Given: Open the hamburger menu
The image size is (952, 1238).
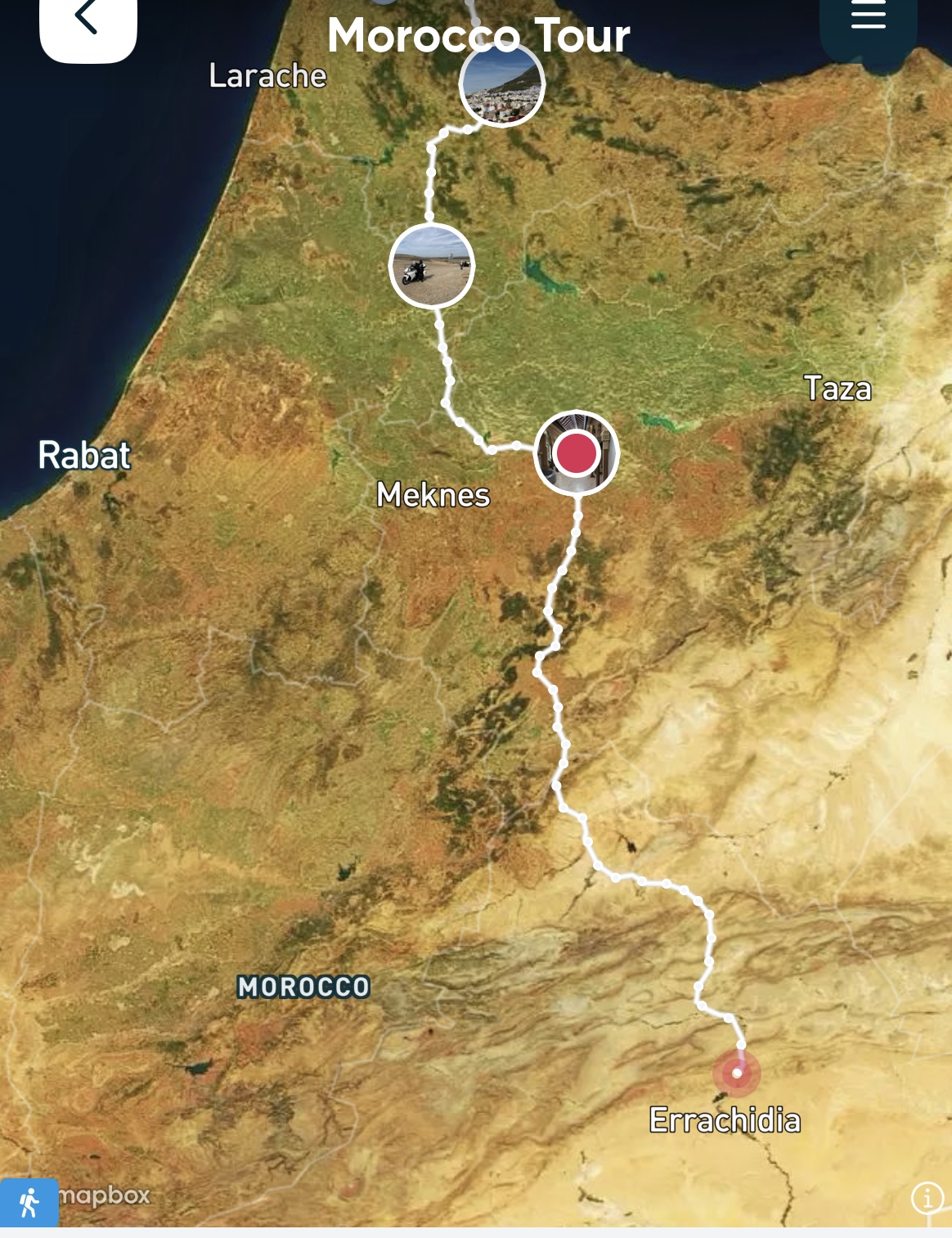Looking at the screenshot, I should coord(868,16).
